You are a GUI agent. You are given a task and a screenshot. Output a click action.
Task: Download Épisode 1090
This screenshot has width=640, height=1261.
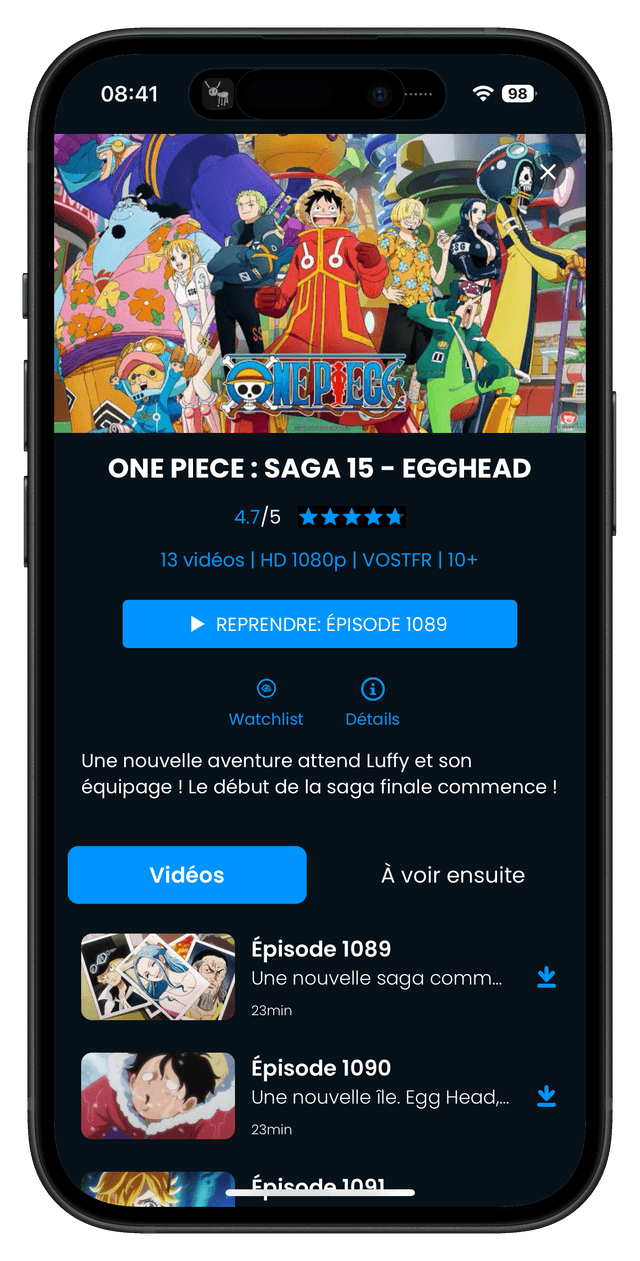[x=546, y=1097]
